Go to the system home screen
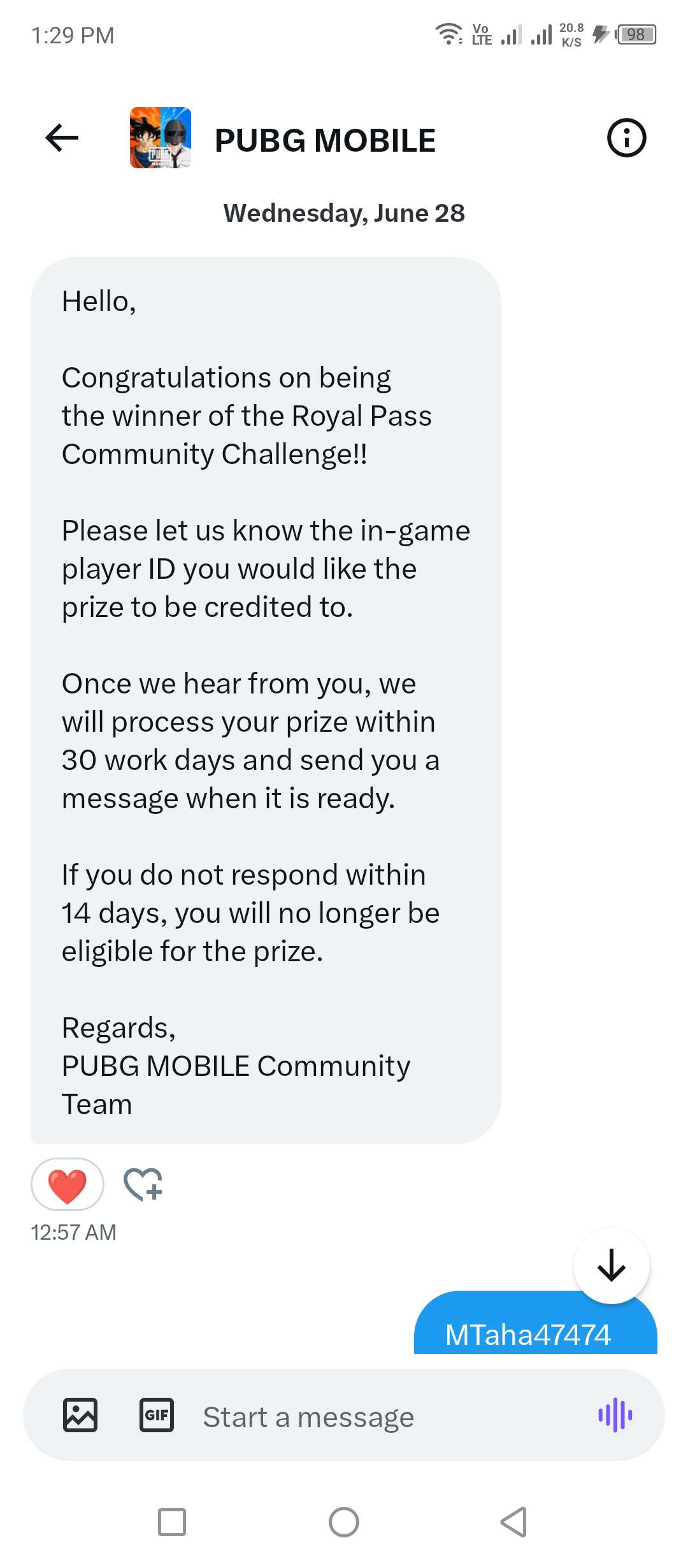 click(344, 1522)
